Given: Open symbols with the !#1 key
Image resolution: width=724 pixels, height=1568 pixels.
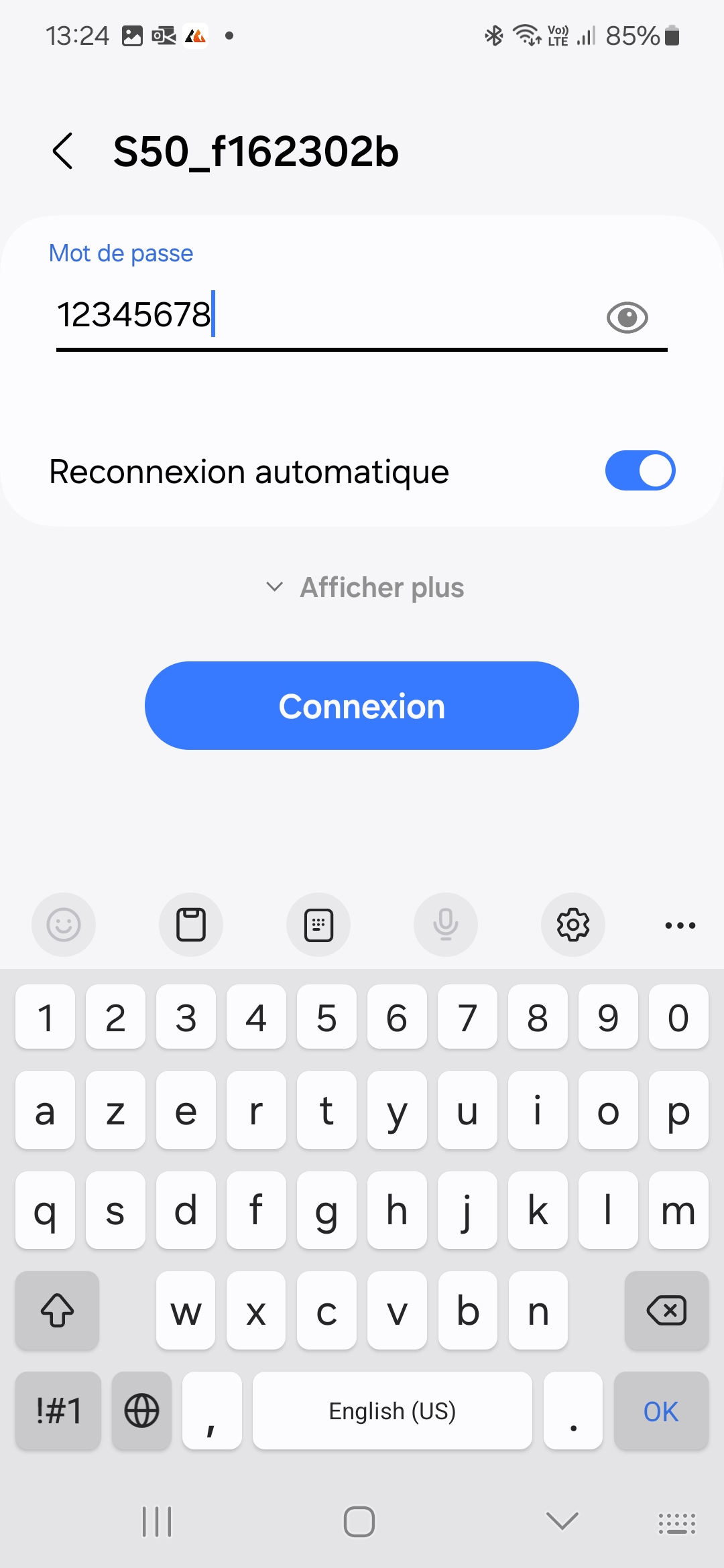Looking at the screenshot, I should (58, 1411).
